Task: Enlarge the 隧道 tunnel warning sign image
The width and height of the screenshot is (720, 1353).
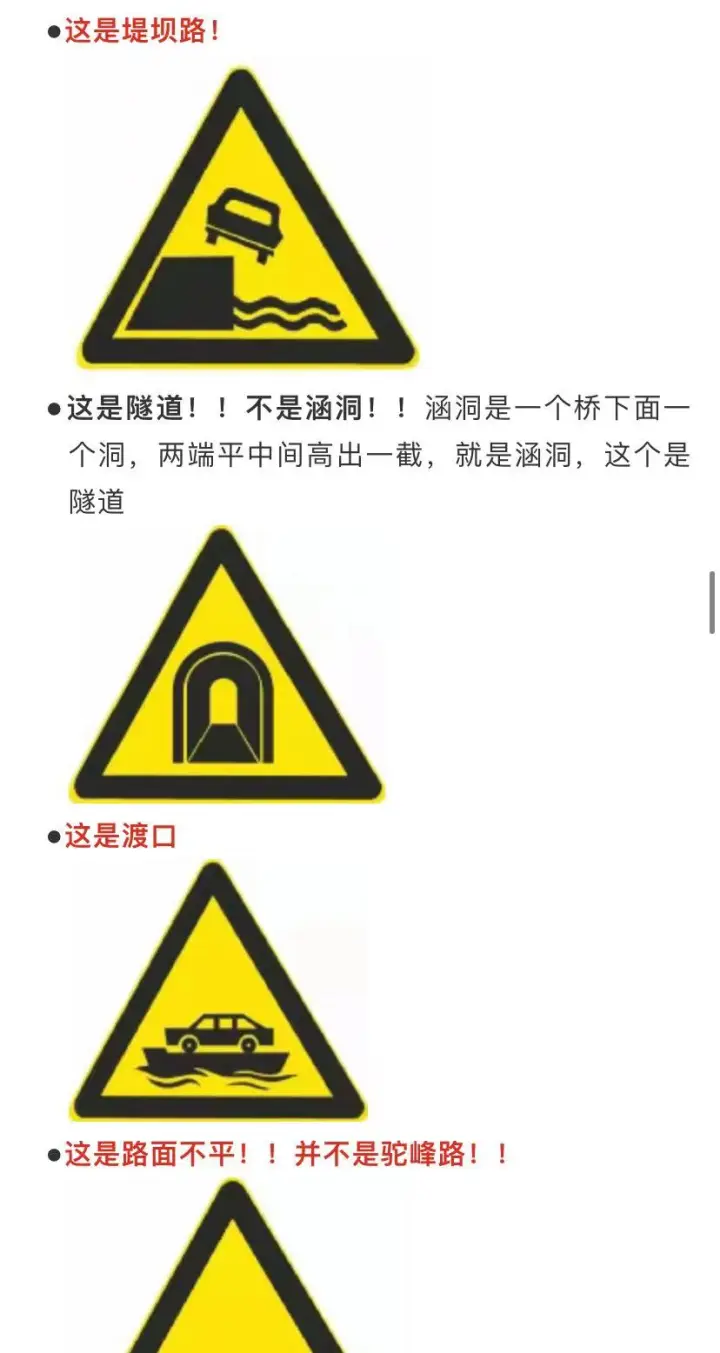Action: 226,665
